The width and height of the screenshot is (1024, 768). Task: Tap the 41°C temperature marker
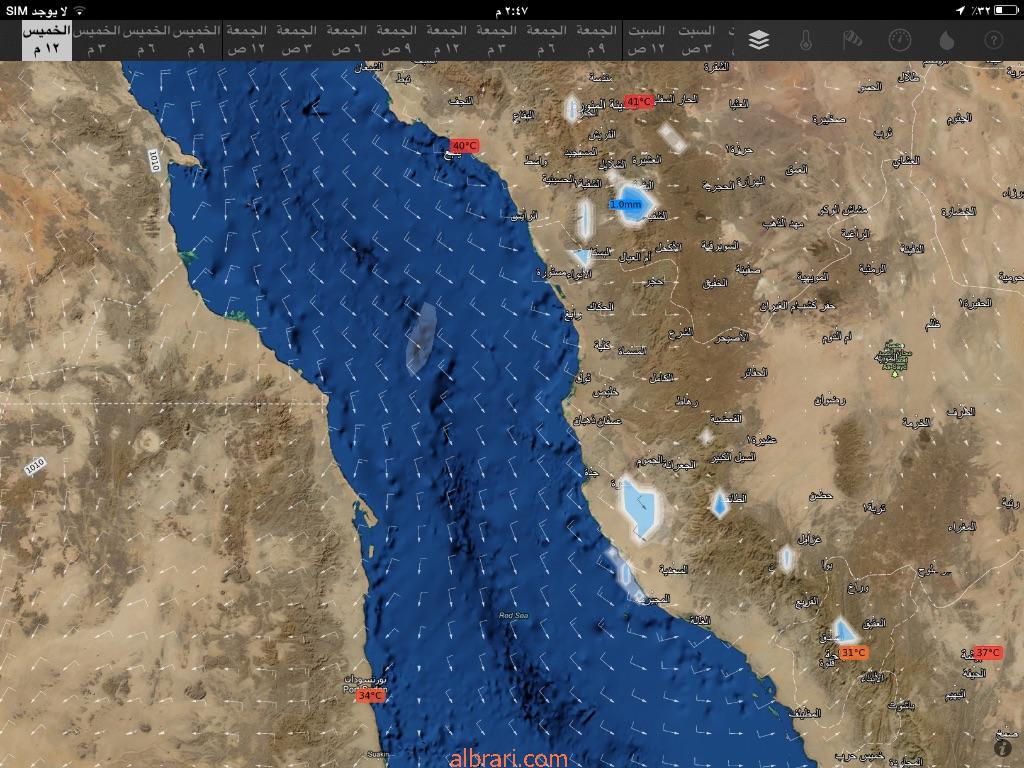(639, 101)
